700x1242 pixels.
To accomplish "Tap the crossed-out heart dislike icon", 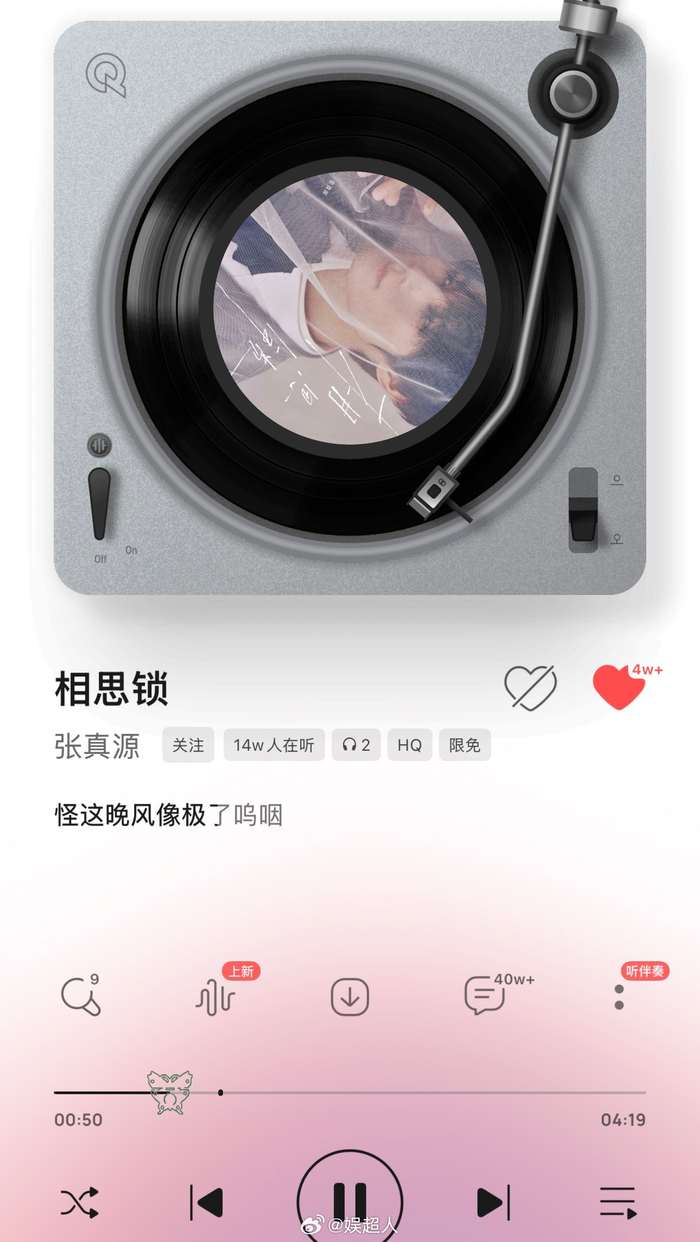I will (x=530, y=687).
